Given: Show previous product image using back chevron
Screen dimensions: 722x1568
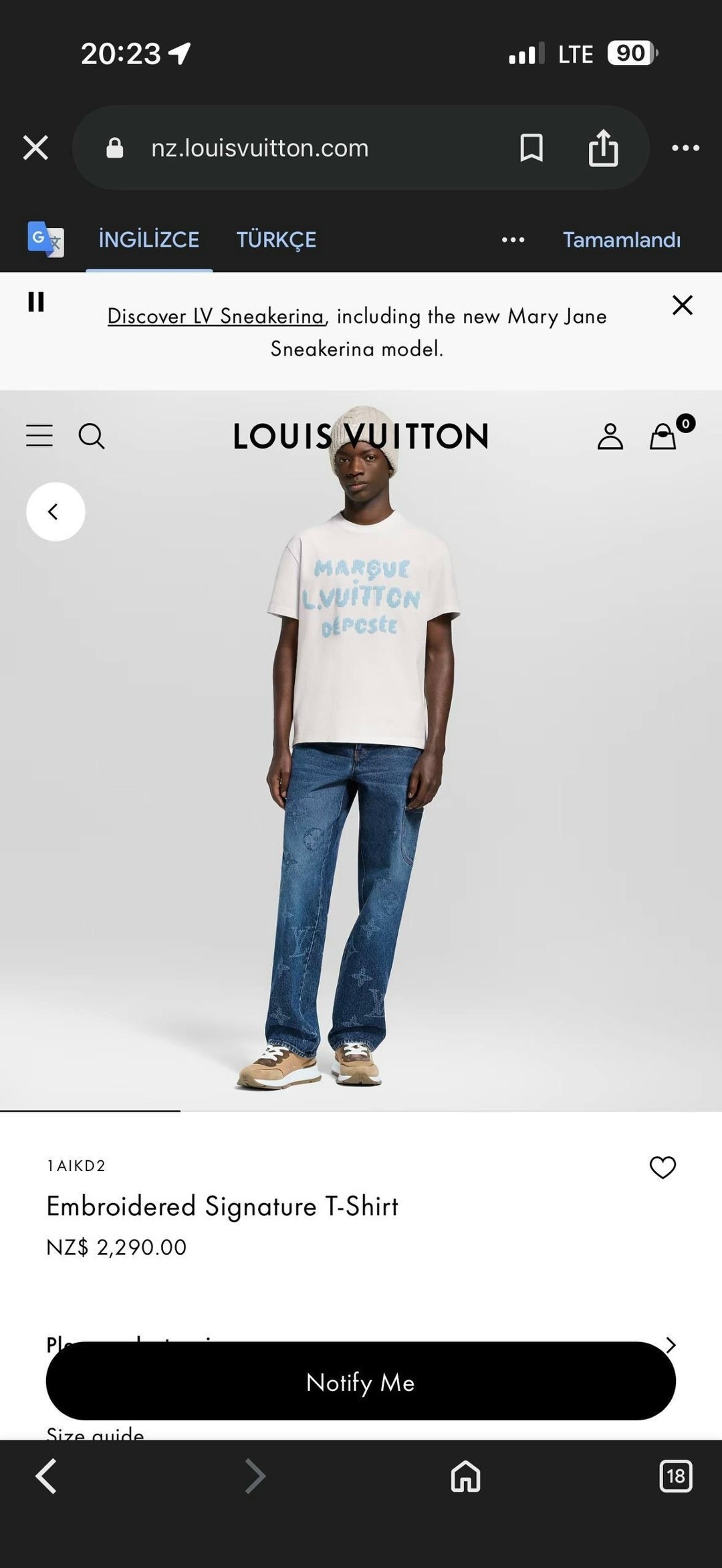Looking at the screenshot, I should (55, 511).
